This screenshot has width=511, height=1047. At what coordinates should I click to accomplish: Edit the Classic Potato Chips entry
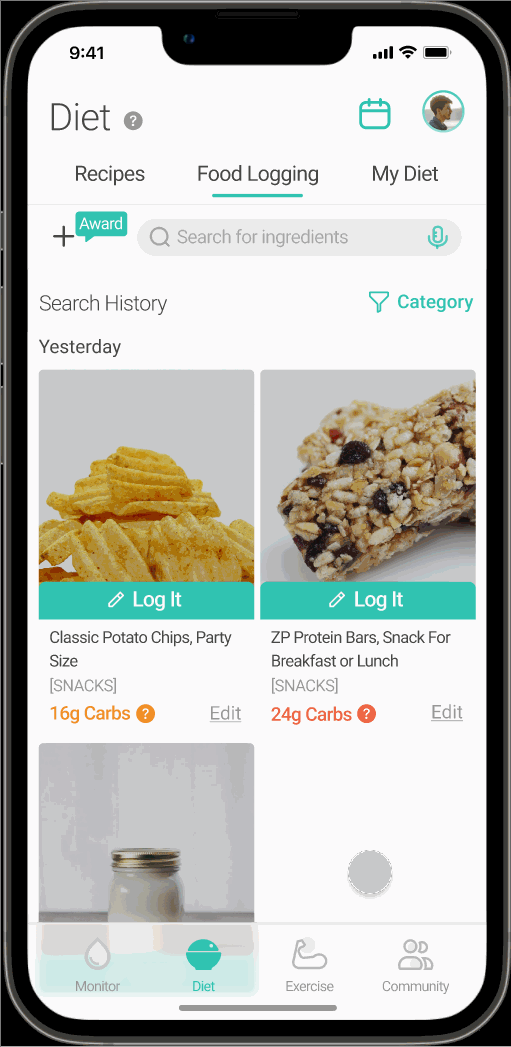(x=225, y=713)
